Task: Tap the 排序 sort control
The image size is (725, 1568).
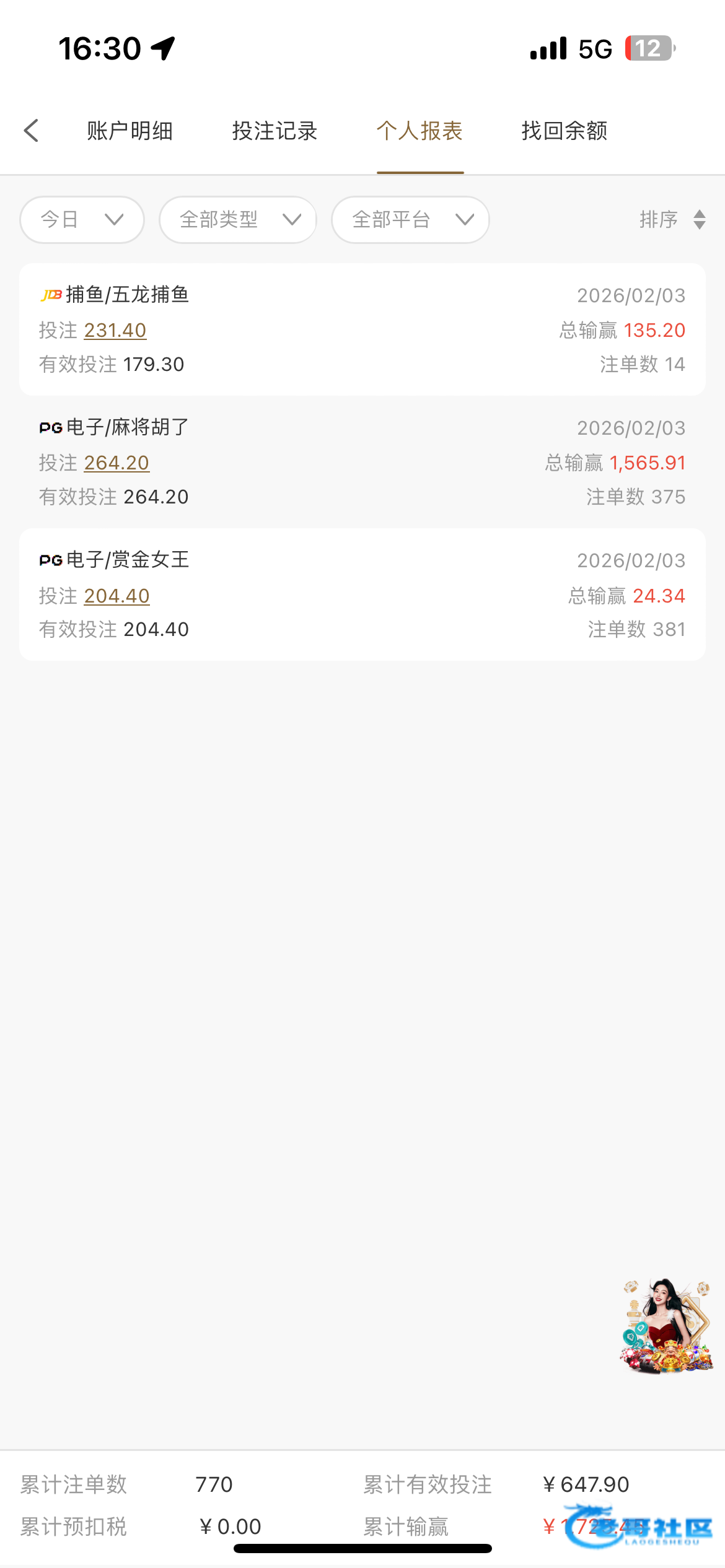Action: pyautogui.click(x=672, y=219)
